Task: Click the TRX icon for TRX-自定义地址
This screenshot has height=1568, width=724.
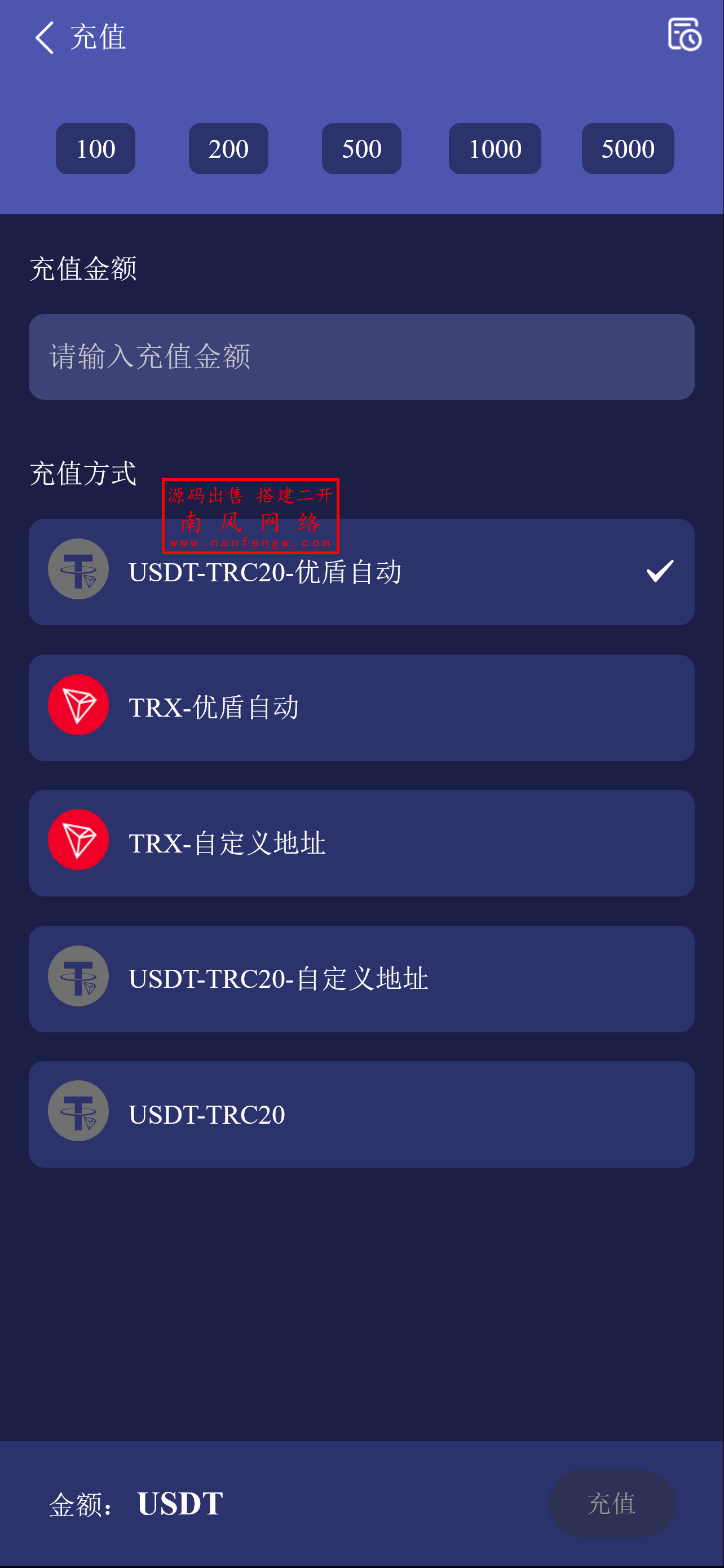Action: (x=78, y=840)
